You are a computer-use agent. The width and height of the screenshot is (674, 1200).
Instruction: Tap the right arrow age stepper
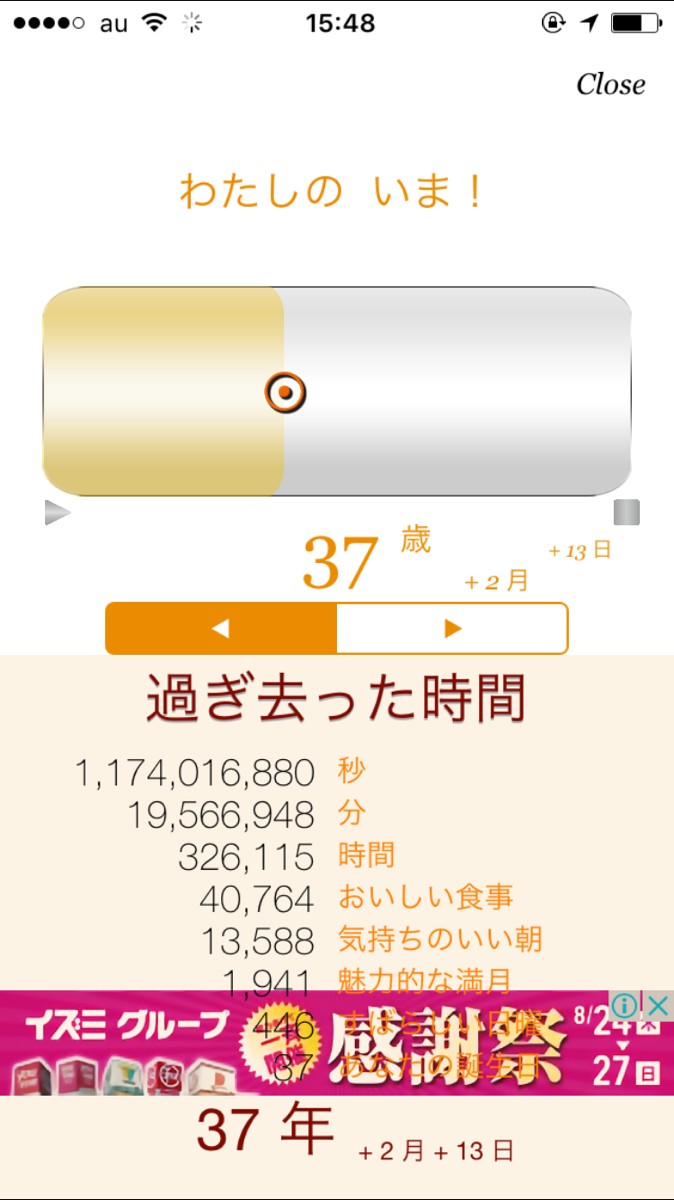pos(452,628)
